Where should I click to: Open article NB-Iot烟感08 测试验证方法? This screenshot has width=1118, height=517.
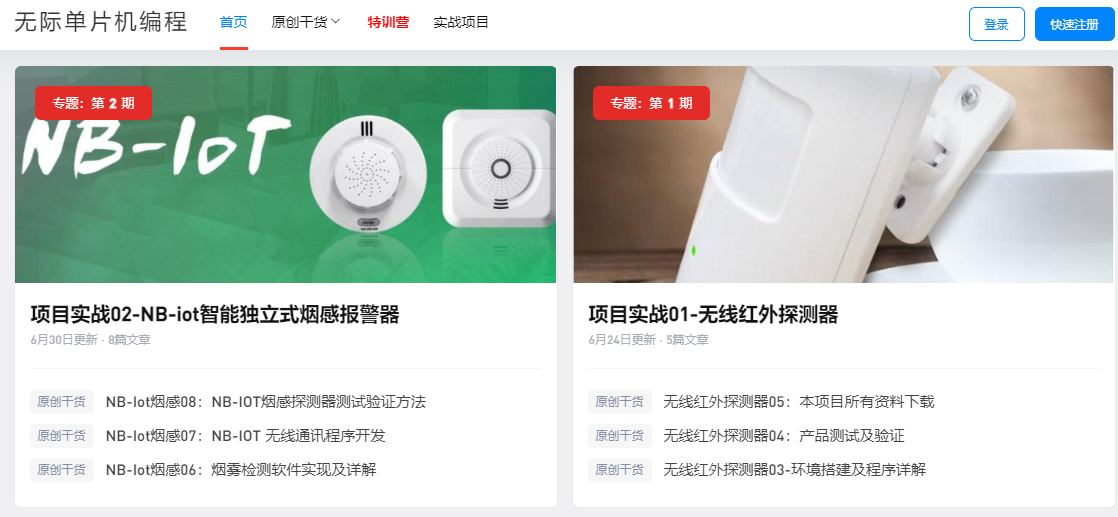(265, 402)
